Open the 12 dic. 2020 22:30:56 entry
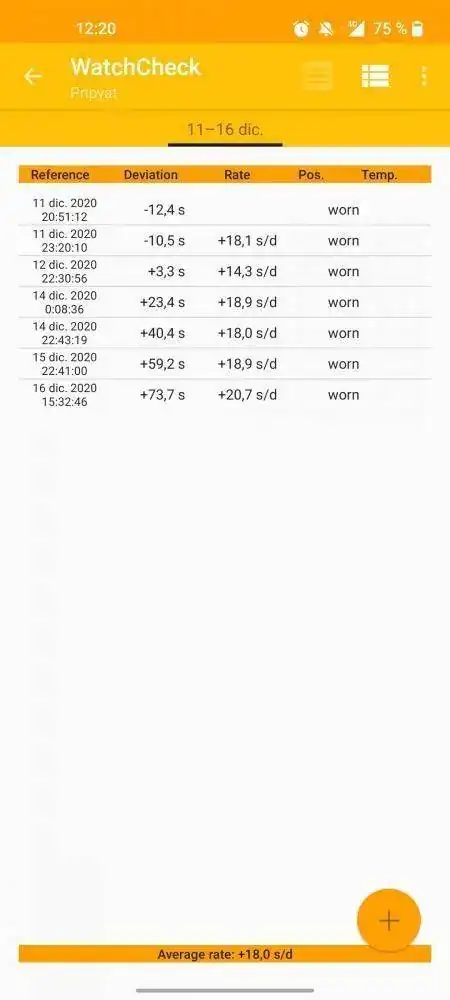 [x=224, y=271]
